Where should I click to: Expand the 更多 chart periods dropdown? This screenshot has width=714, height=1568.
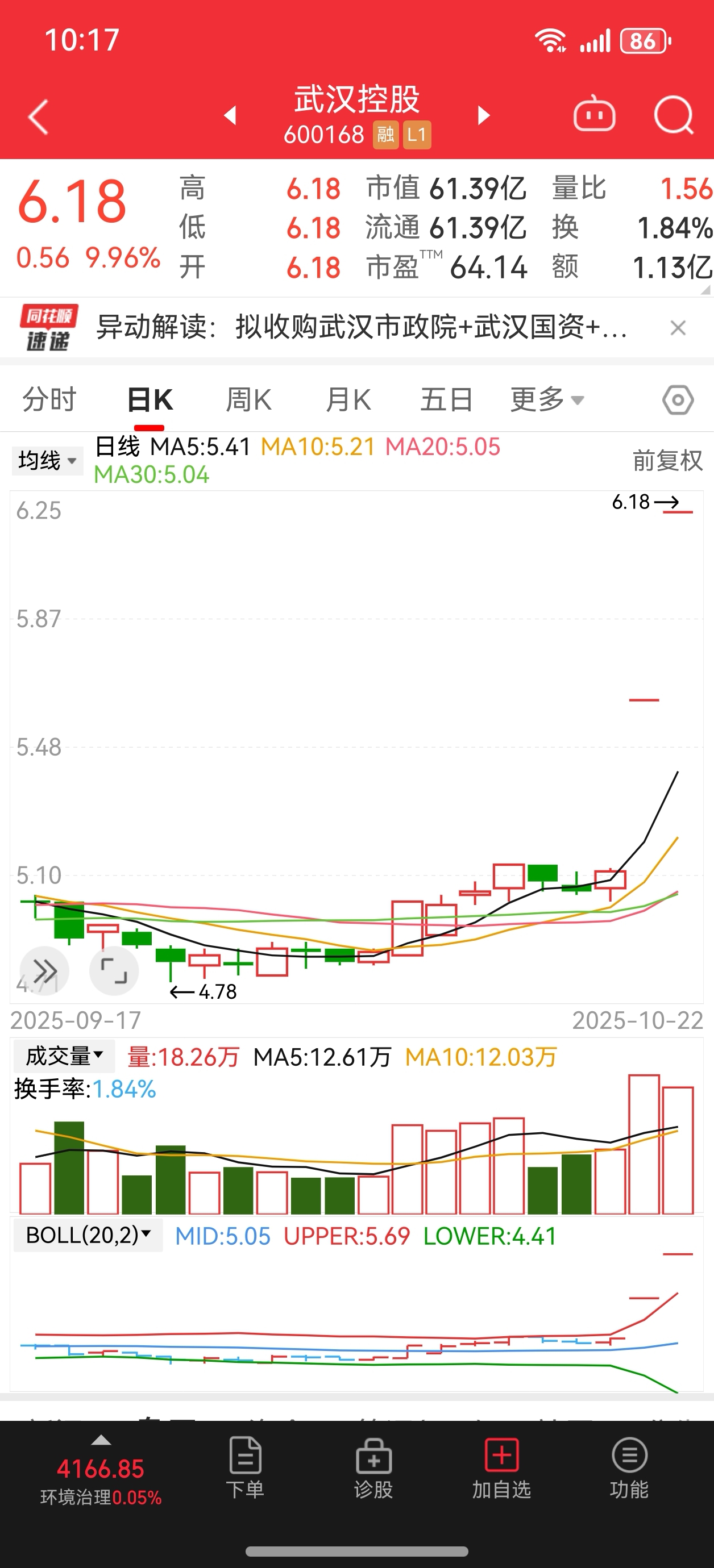546,400
